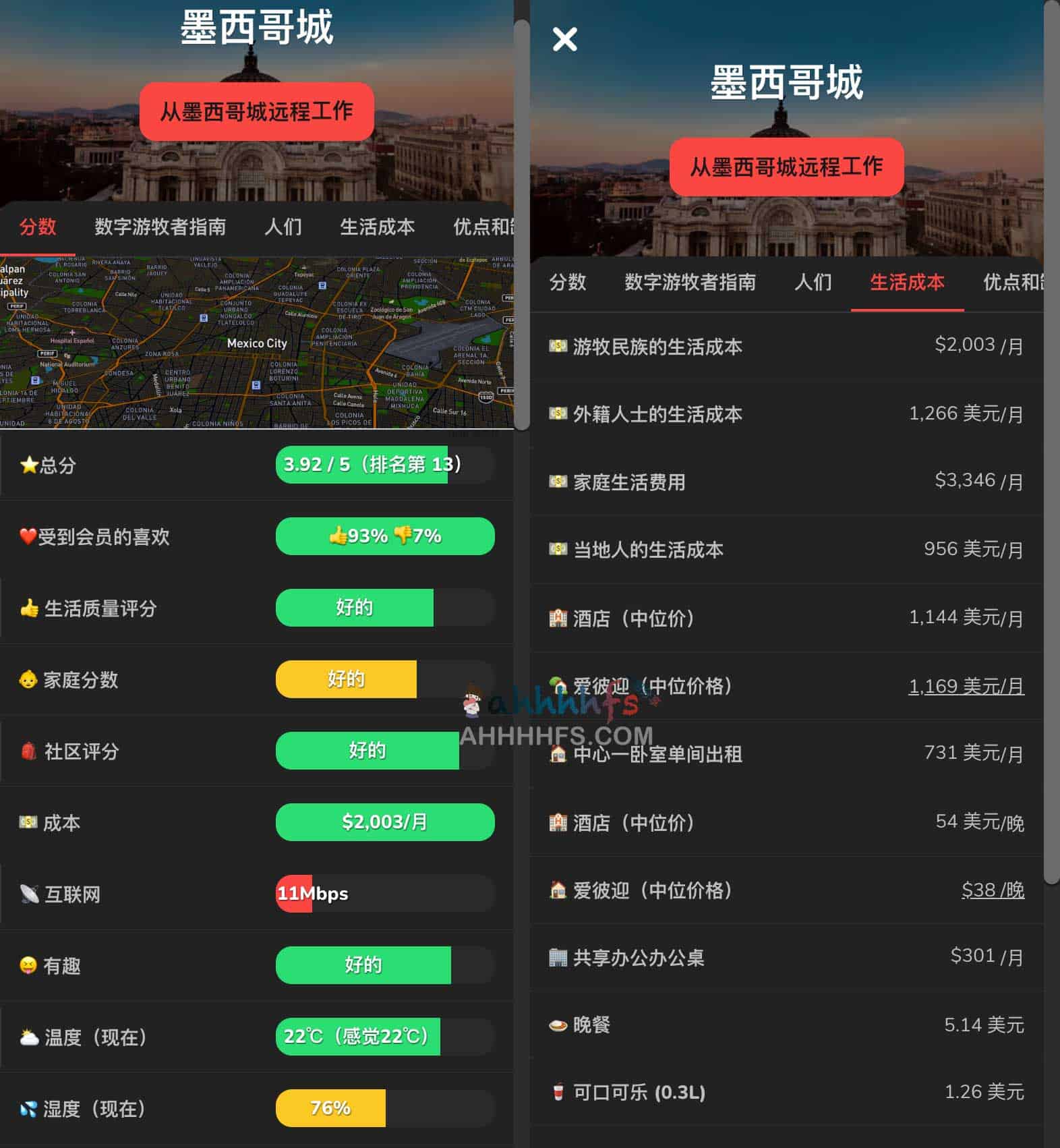Click the star icon next to 总分
This screenshot has height=1148, width=1060.
(28, 465)
